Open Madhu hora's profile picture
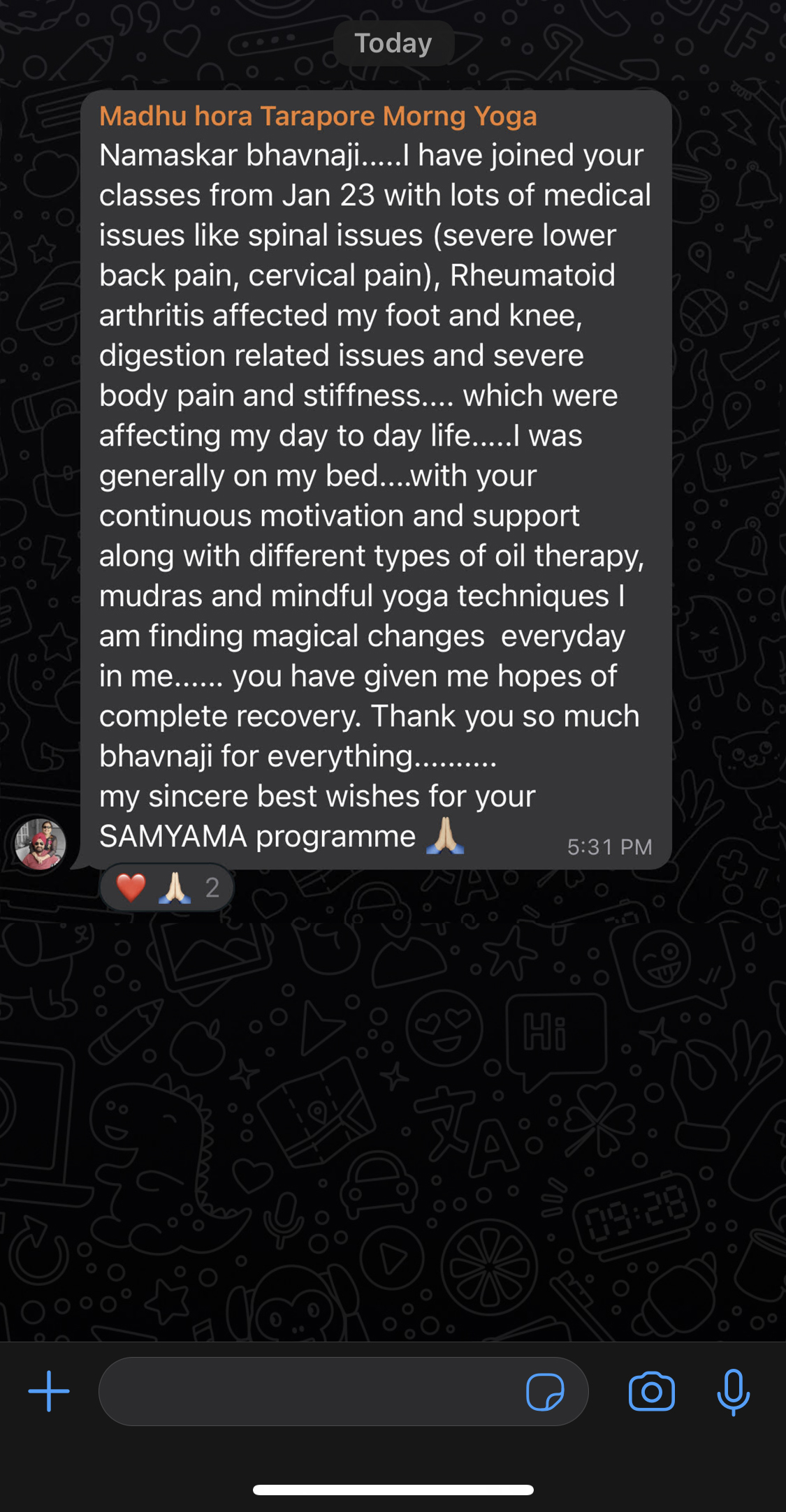The height and width of the screenshot is (1512, 786). coord(40,844)
